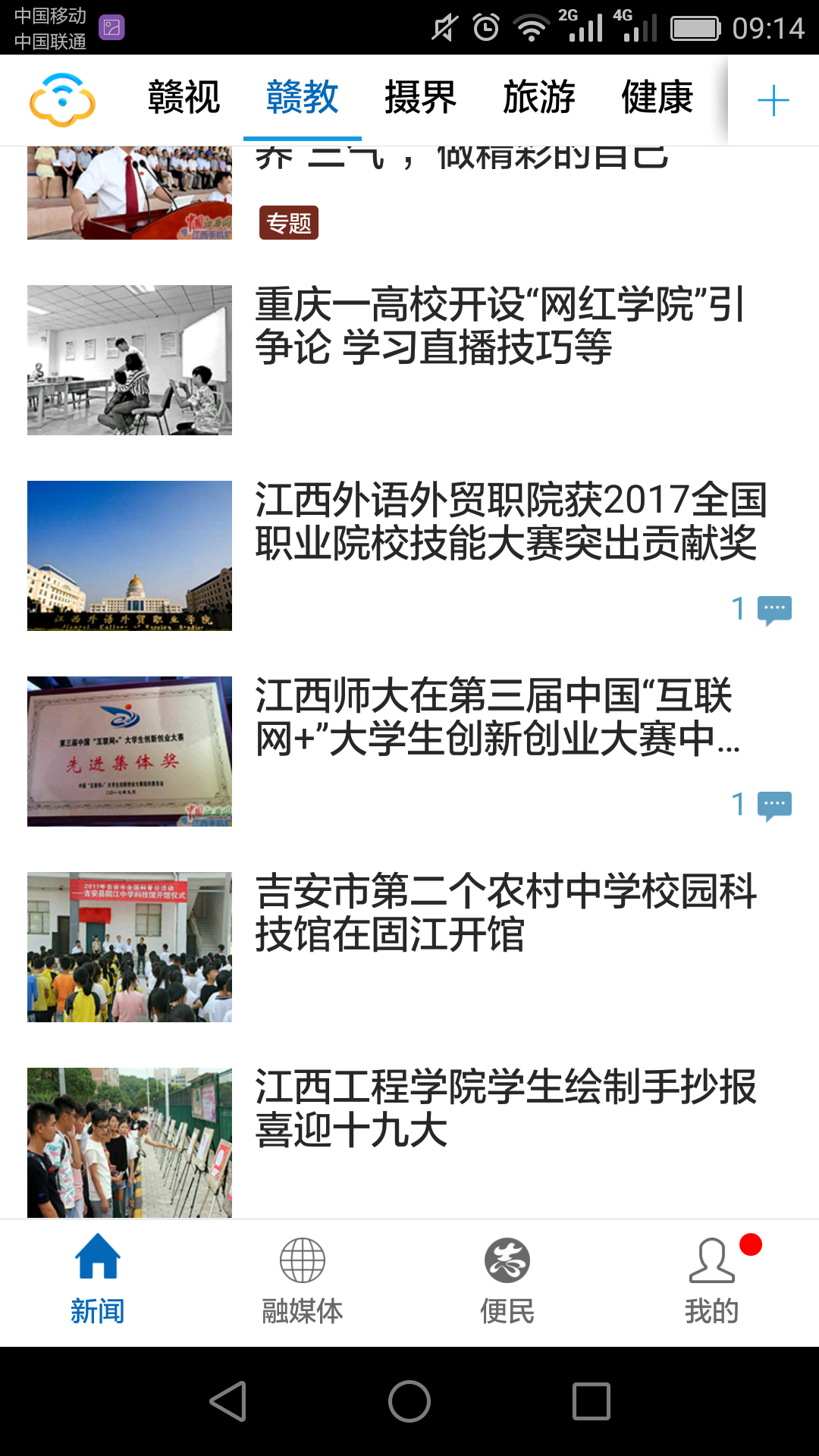Open the 重庆一高校开设"网红学院" article
The height and width of the screenshot is (1456, 819).
[x=500, y=326]
